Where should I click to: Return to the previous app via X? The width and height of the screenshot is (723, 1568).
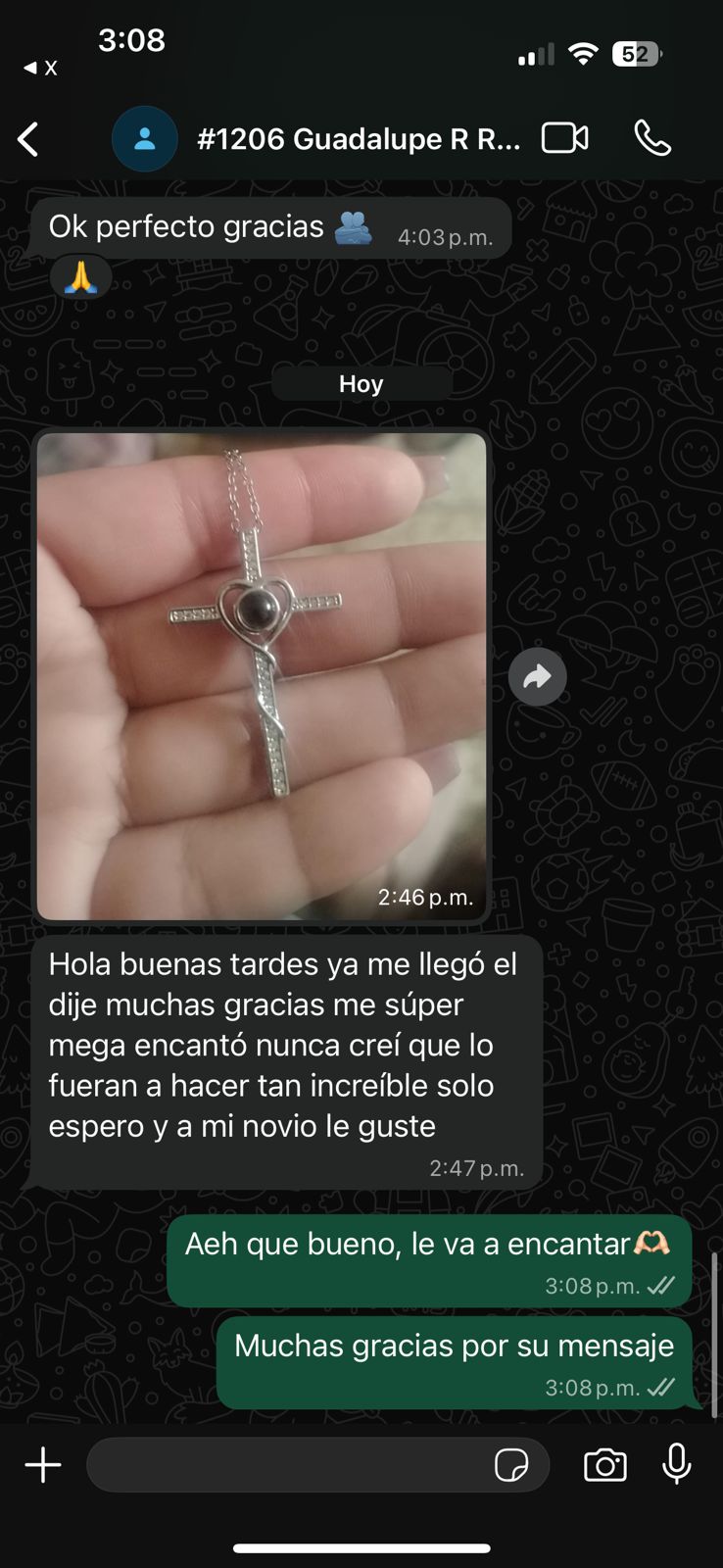[x=41, y=68]
